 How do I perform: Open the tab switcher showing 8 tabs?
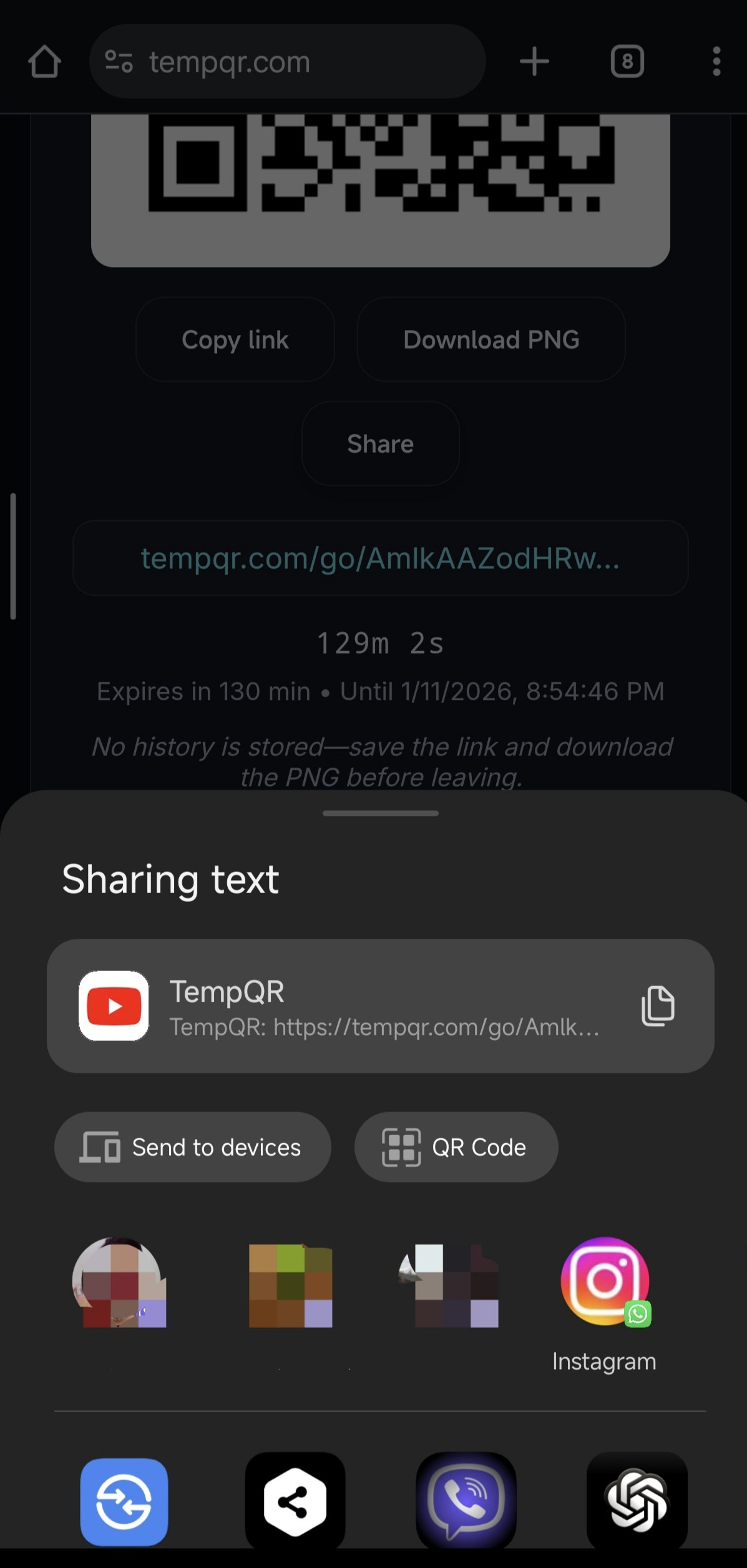[628, 61]
